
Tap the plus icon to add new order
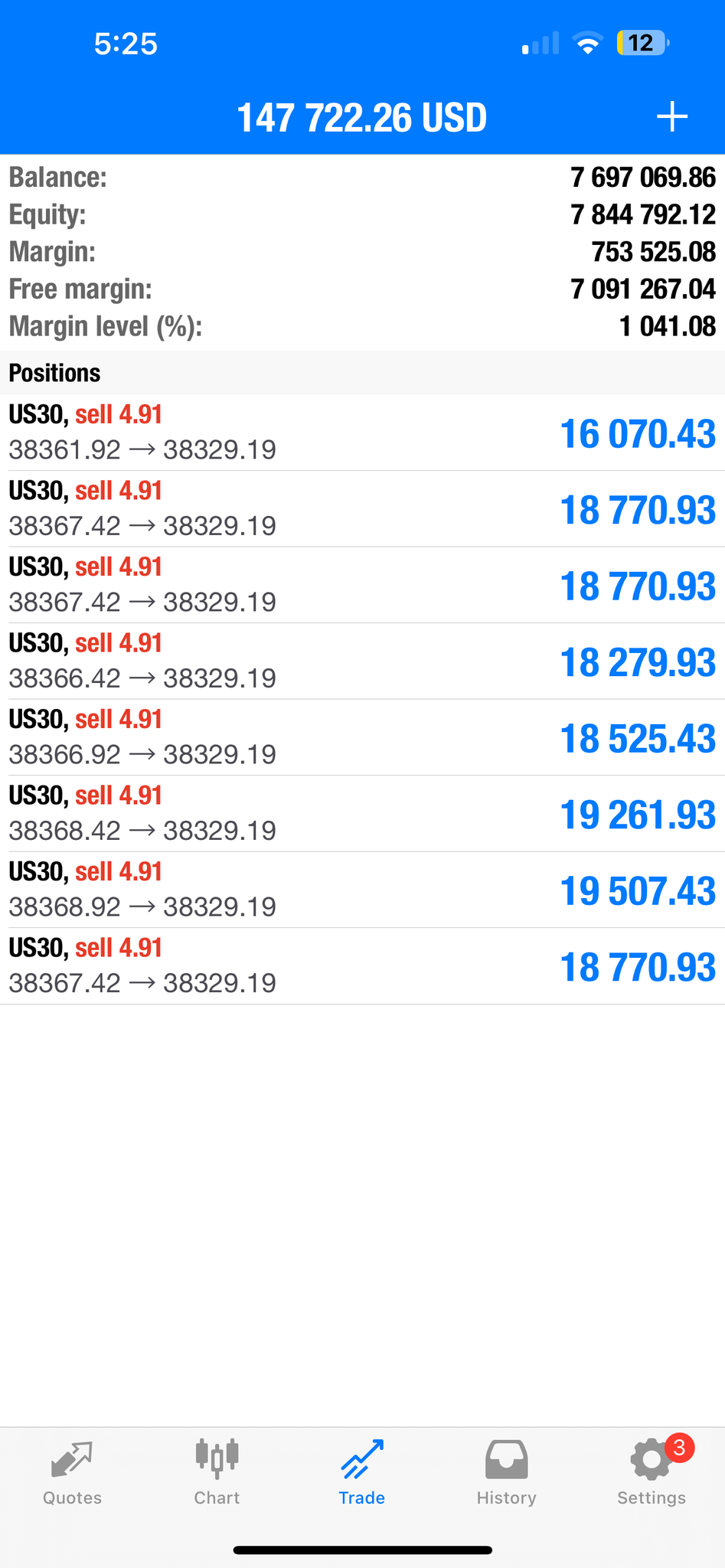(671, 117)
